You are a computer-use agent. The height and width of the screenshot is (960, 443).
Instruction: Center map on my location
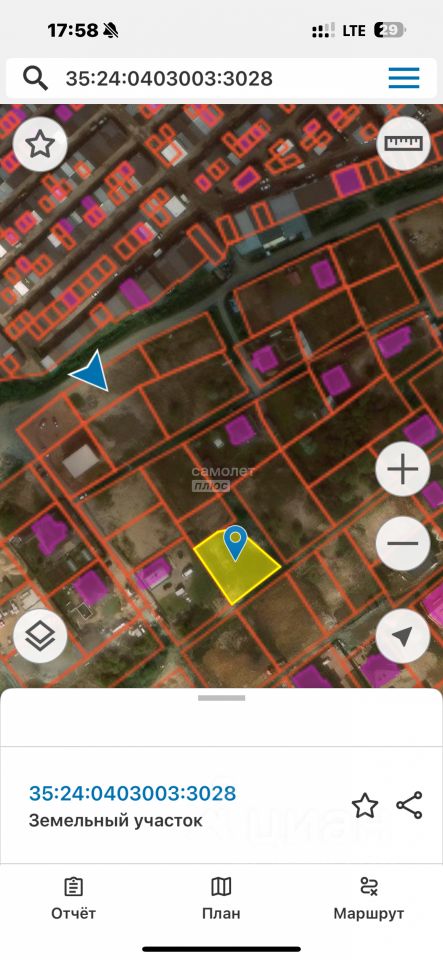pos(403,636)
